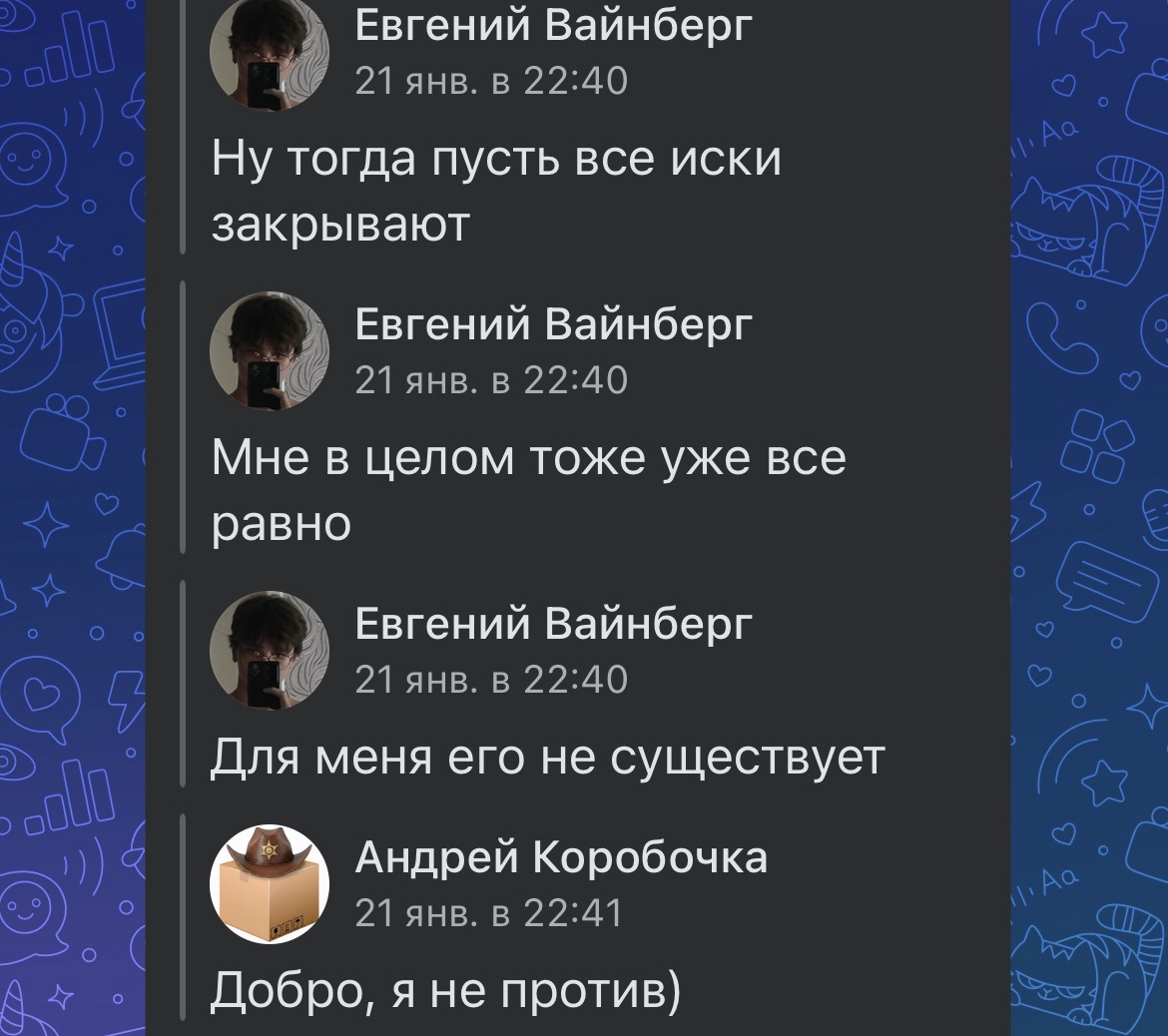The height and width of the screenshot is (1036, 1168).
Task: Open Евгений Вайнберг's avatar above "Для меня его не существует"
Action: (269, 650)
